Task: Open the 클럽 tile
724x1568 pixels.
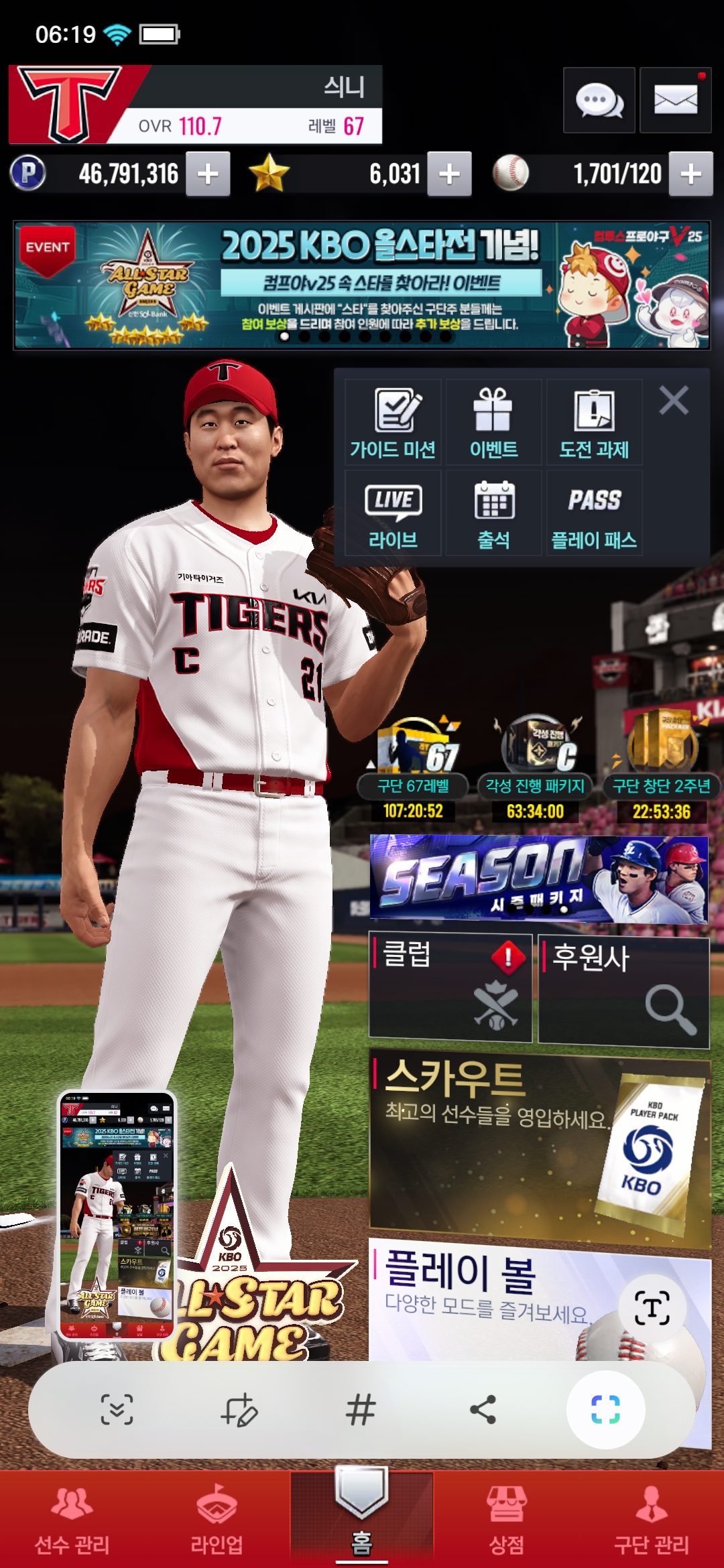Action: pos(450,988)
